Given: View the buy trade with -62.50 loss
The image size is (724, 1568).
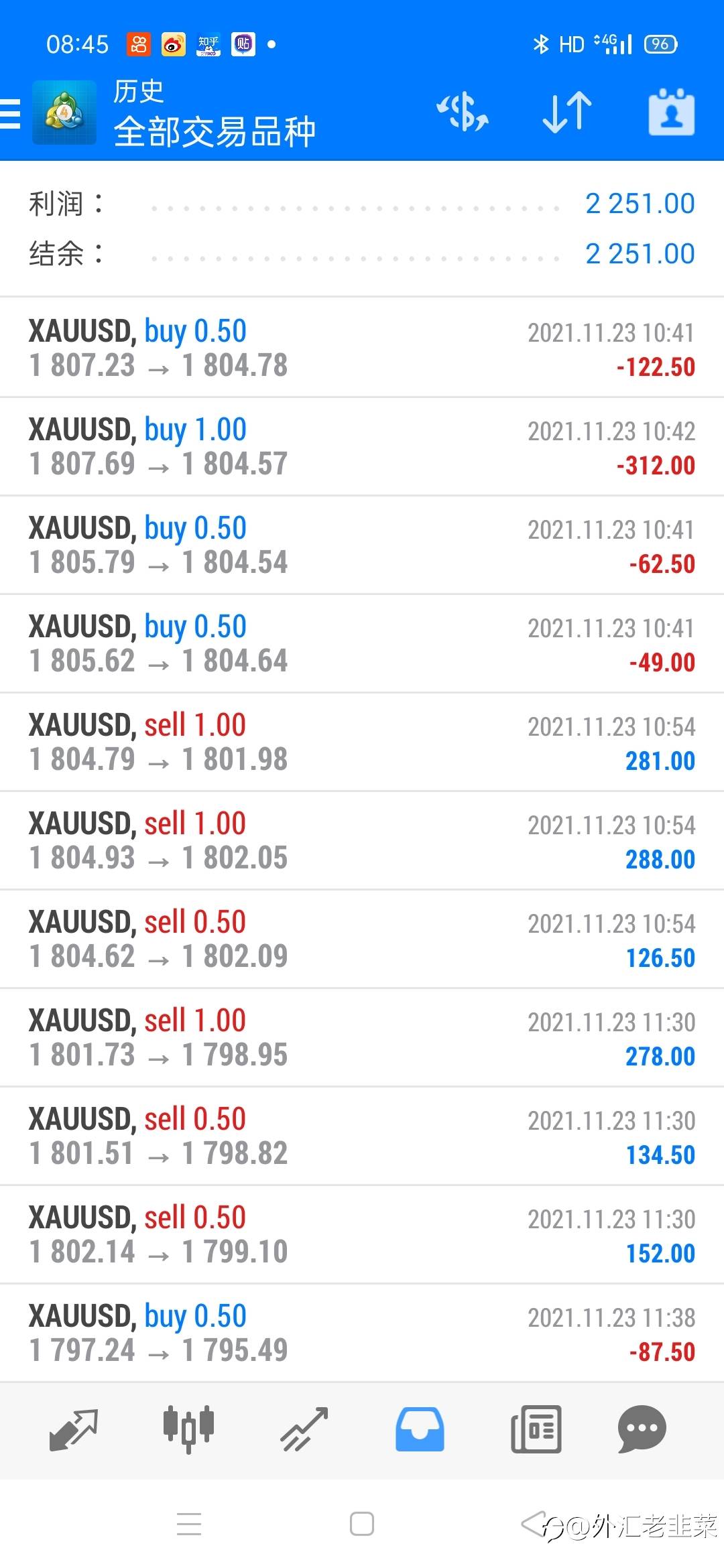Looking at the screenshot, I should coord(362,545).
